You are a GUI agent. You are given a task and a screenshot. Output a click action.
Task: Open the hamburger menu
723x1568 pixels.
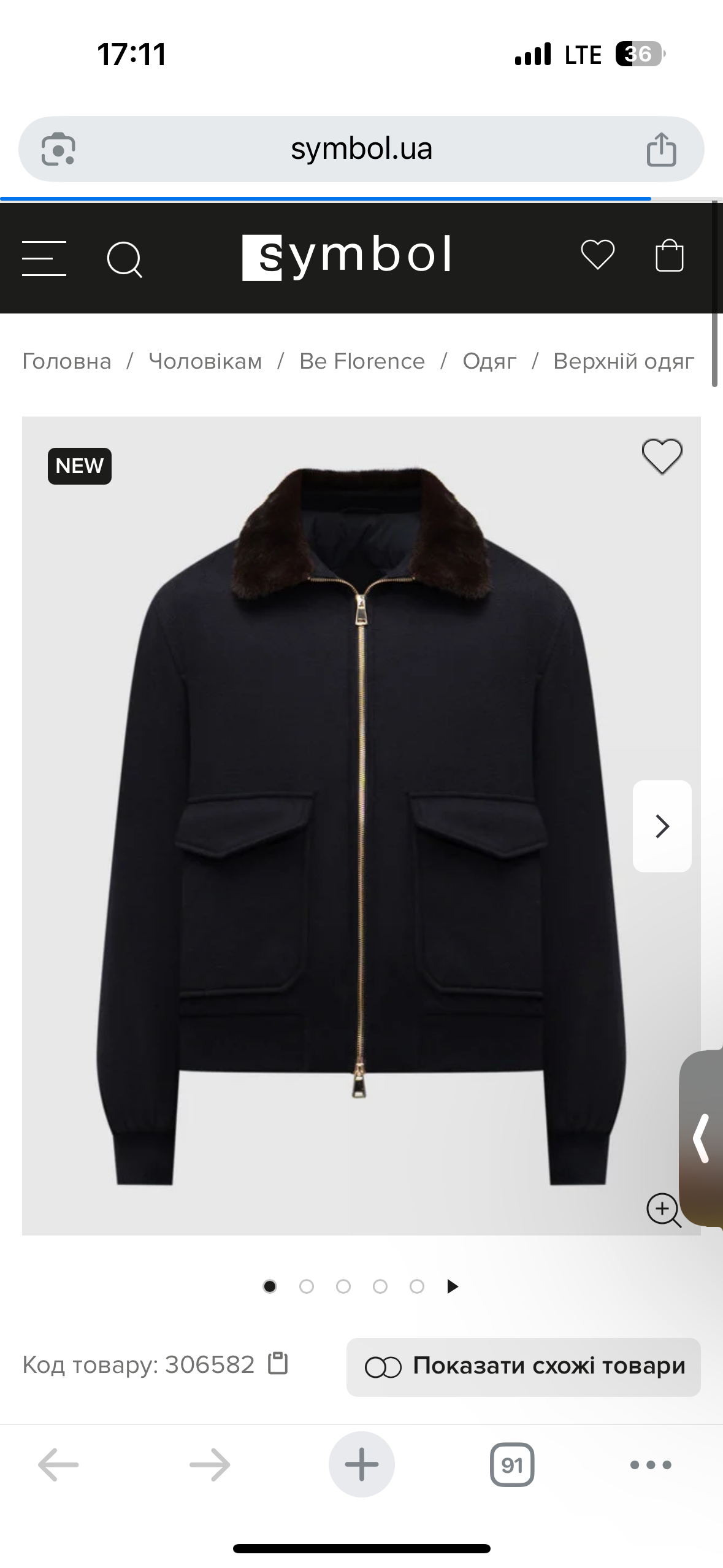tap(44, 258)
